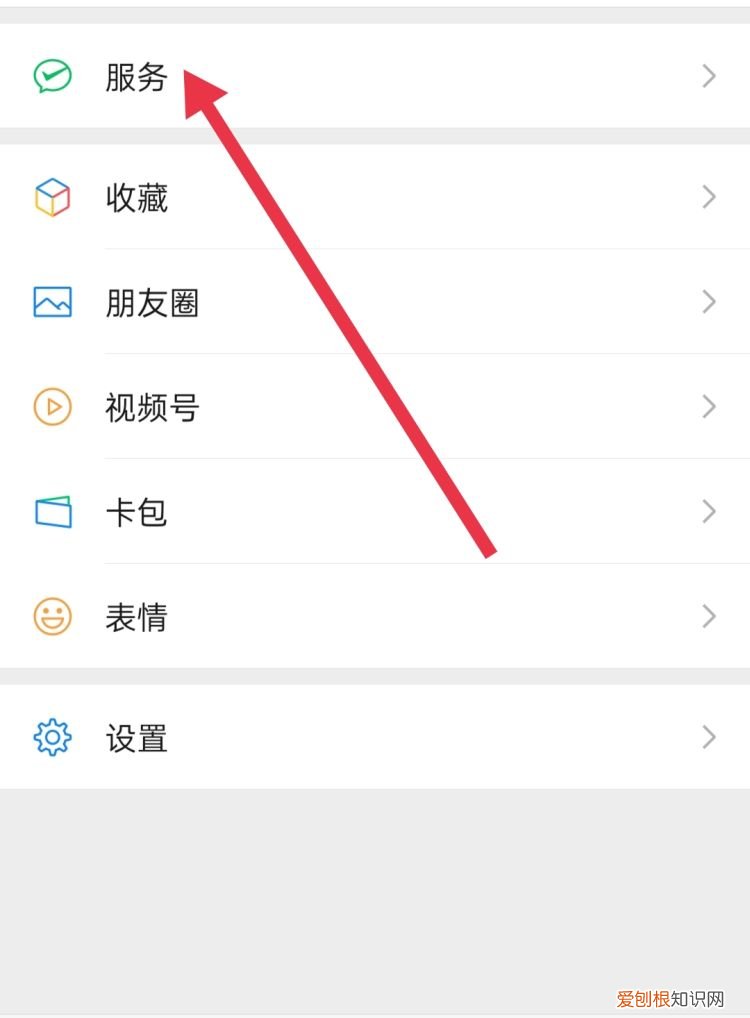Choose the 收藏 menu entry
Image resolution: width=750 pixels, height=1018 pixels.
136,198
